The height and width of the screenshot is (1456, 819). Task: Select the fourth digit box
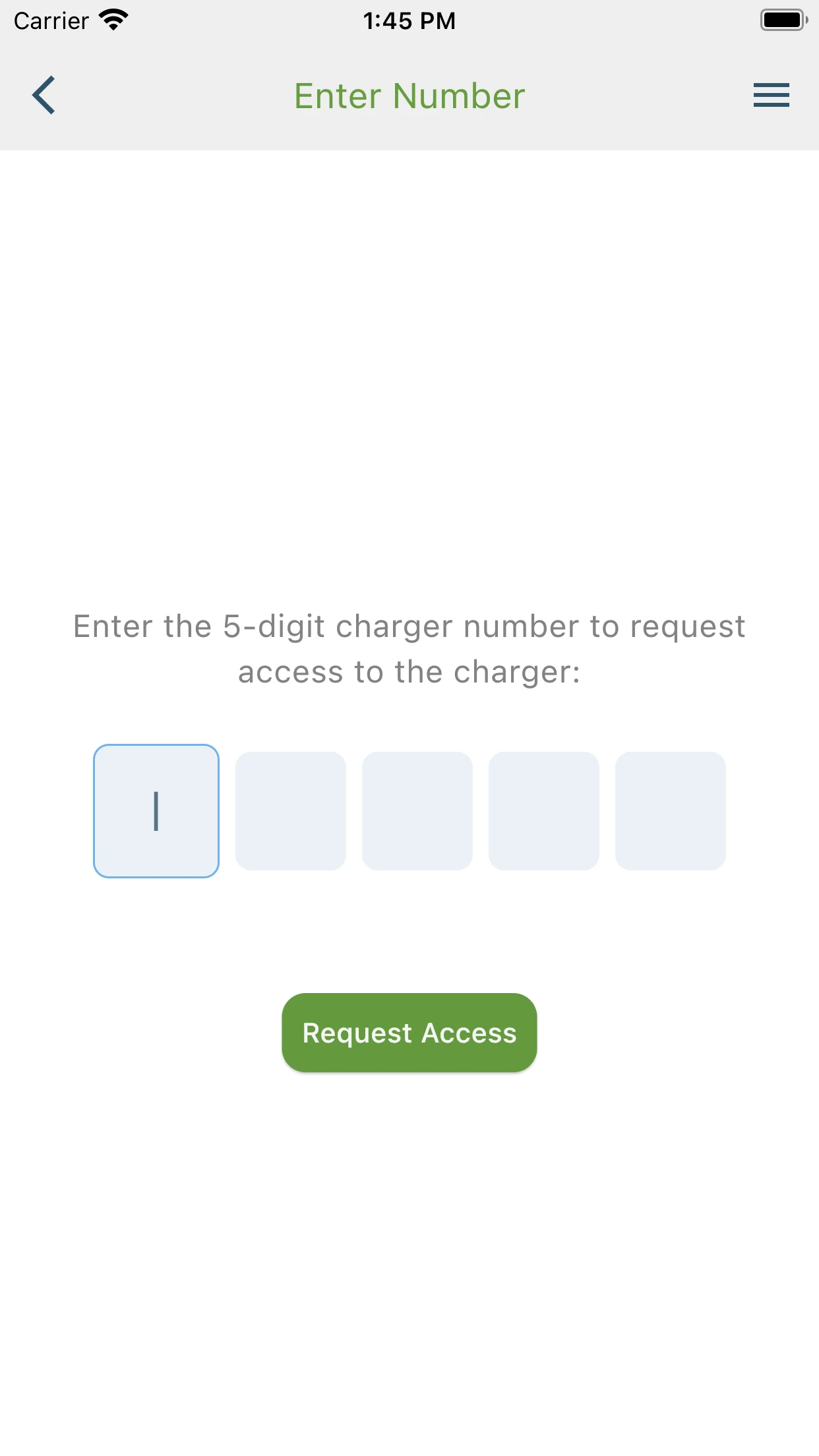544,811
